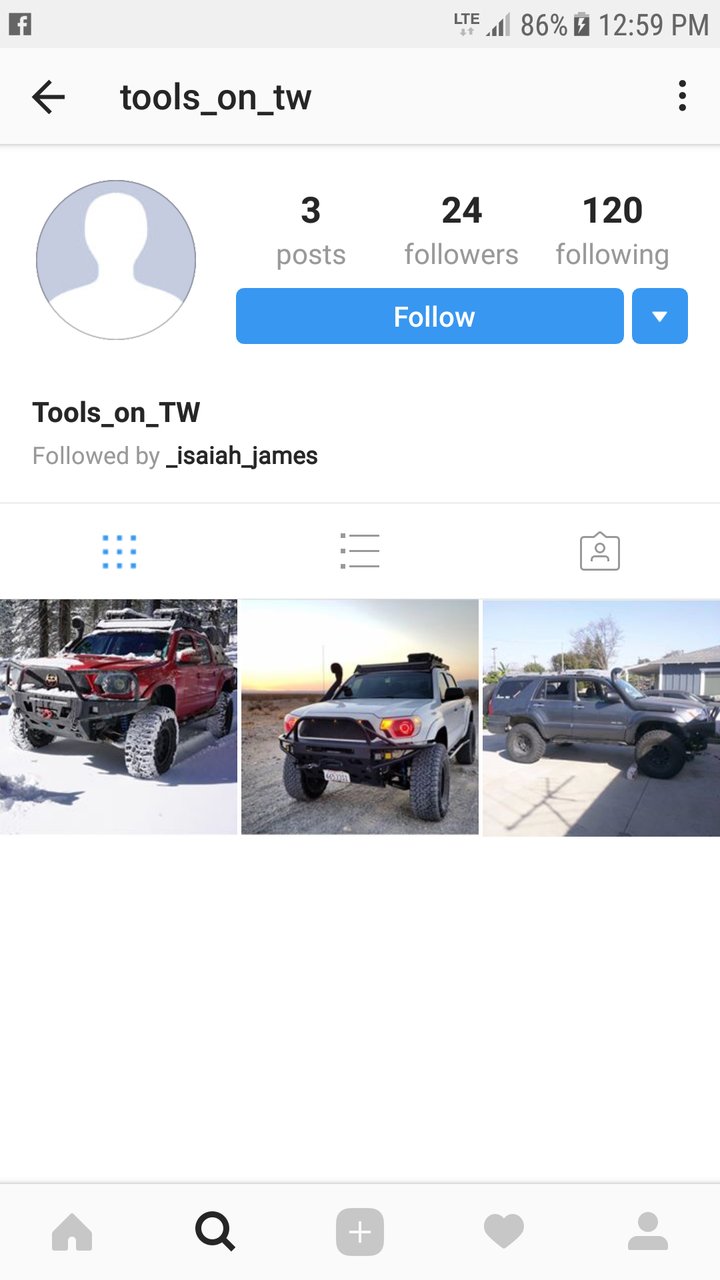Image resolution: width=720 pixels, height=1280 pixels.
Task: View the 24 followers list
Action: (461, 231)
